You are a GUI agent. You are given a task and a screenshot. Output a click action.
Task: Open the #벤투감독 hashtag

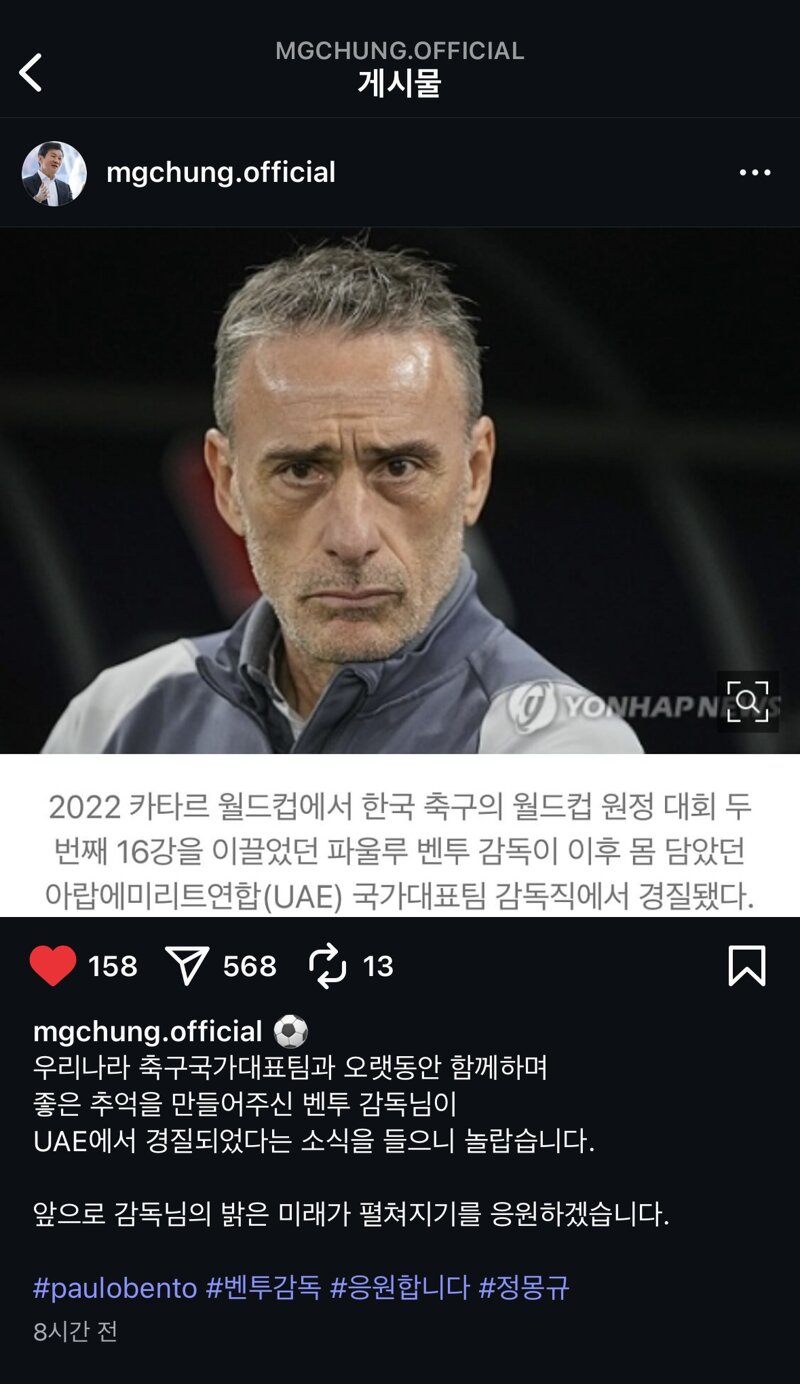263,1288
